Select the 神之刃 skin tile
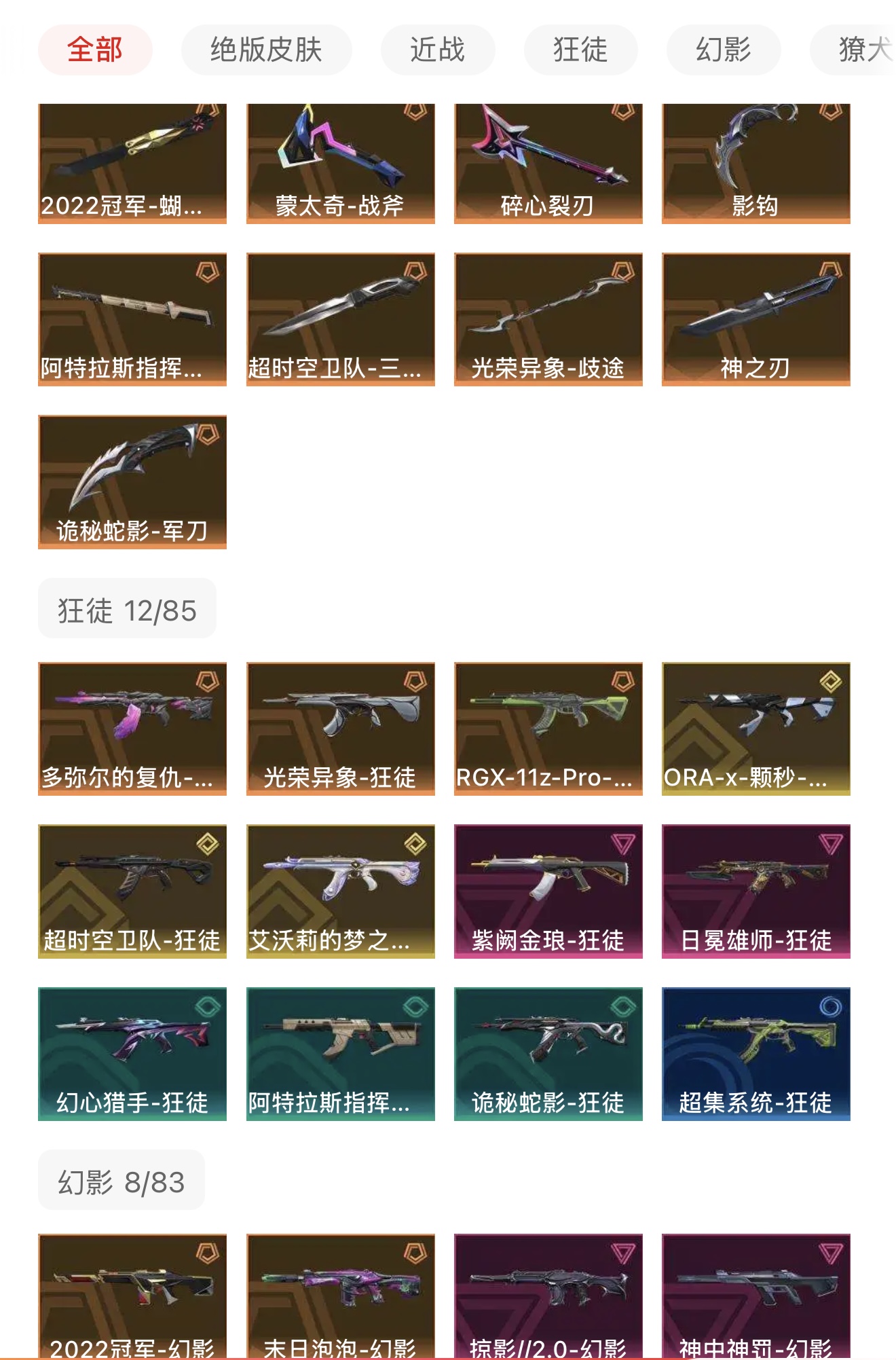The width and height of the screenshot is (896, 1360). click(755, 319)
